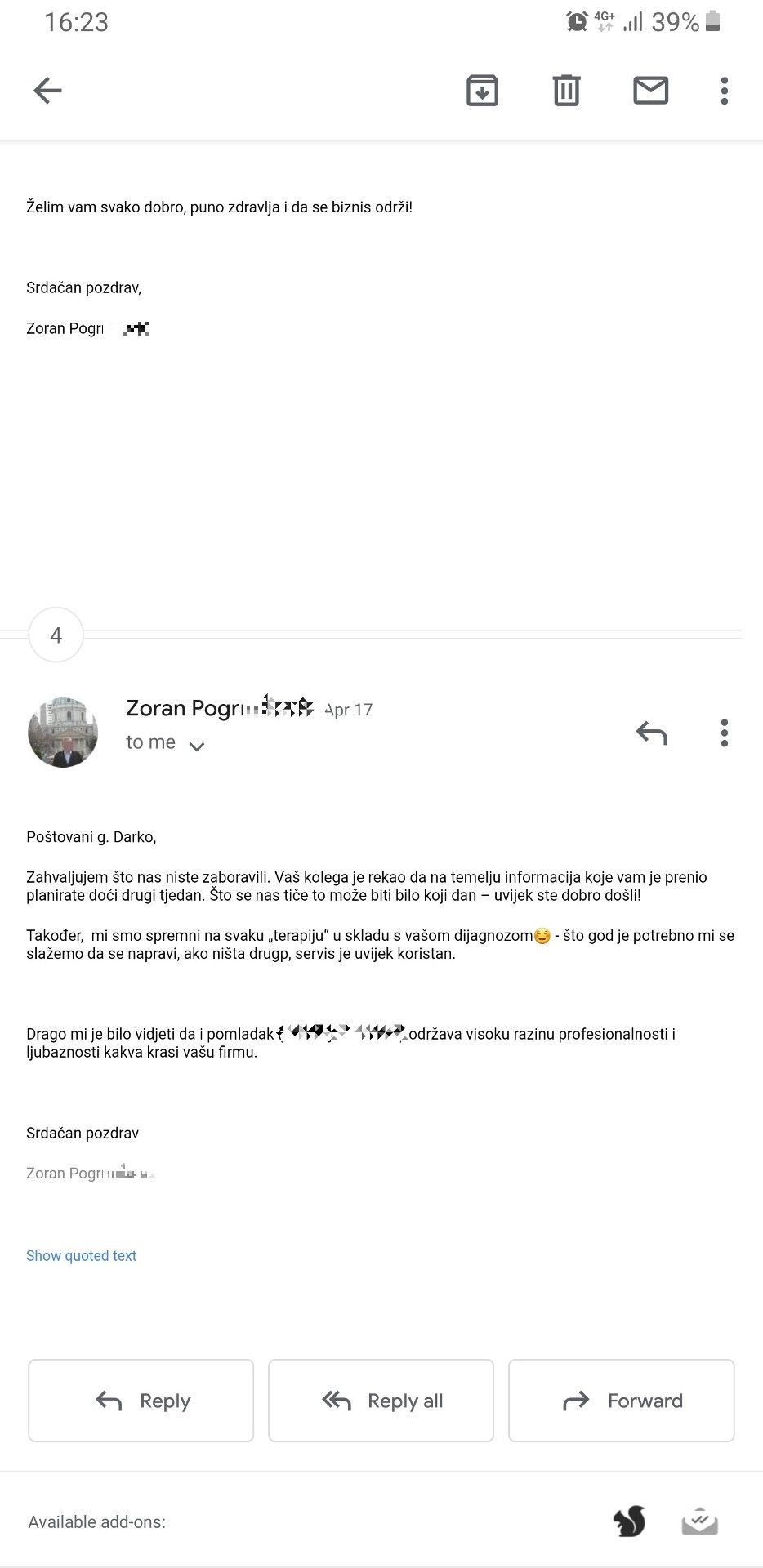The height and width of the screenshot is (1568, 763).
Task: Tap Zoran's sender profile photo
Action: [63, 733]
